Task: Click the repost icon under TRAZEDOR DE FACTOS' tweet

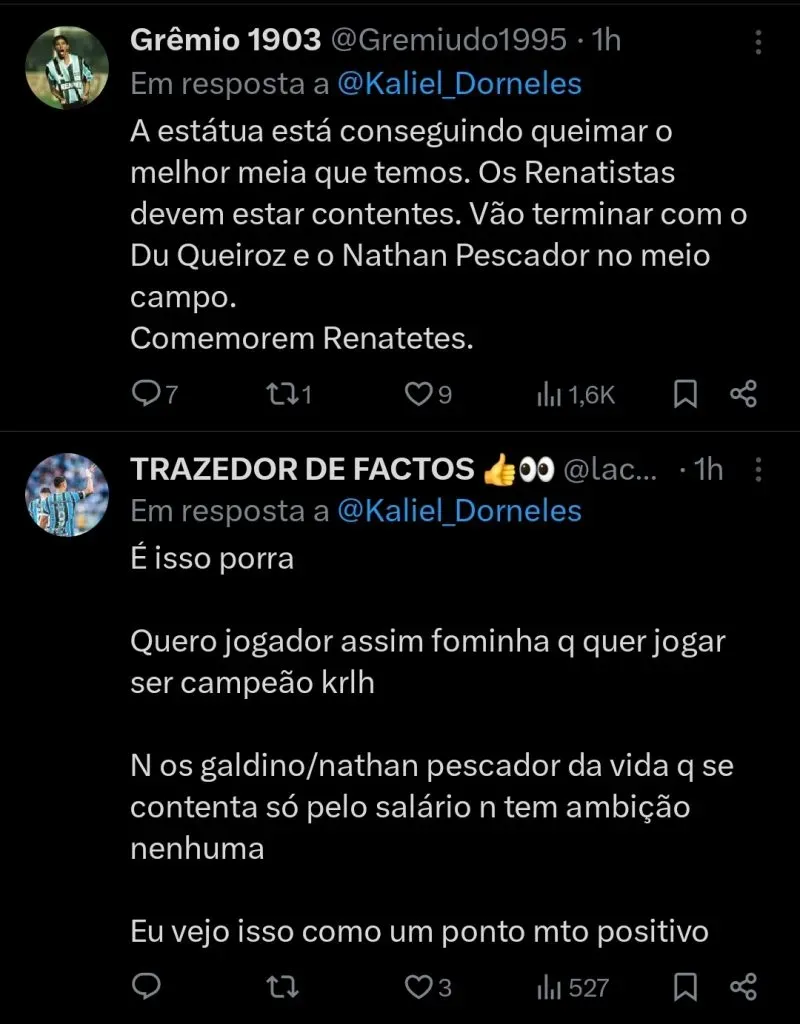Action: [x=280, y=986]
